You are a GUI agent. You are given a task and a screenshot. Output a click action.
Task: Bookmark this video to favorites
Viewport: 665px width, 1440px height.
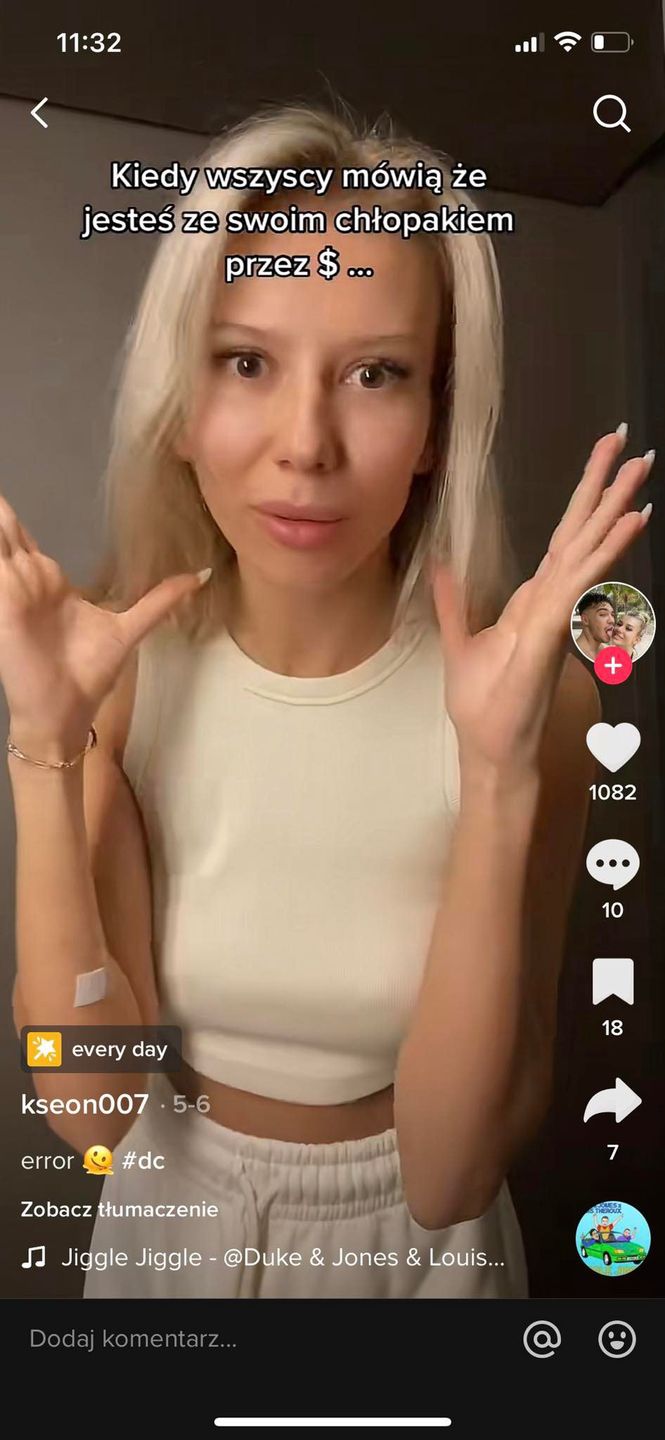coord(612,982)
